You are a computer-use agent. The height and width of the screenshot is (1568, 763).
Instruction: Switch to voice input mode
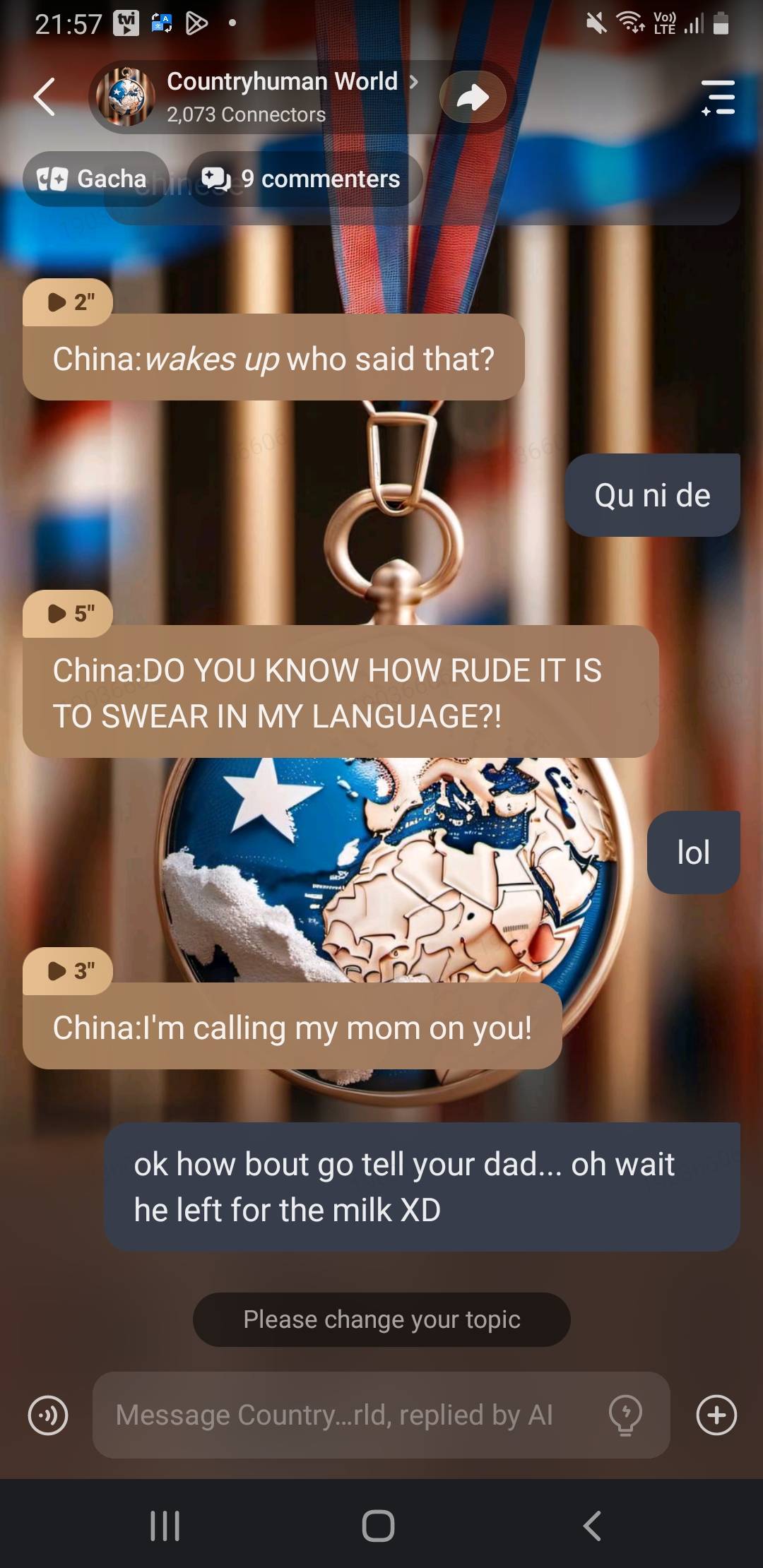[x=48, y=1415]
